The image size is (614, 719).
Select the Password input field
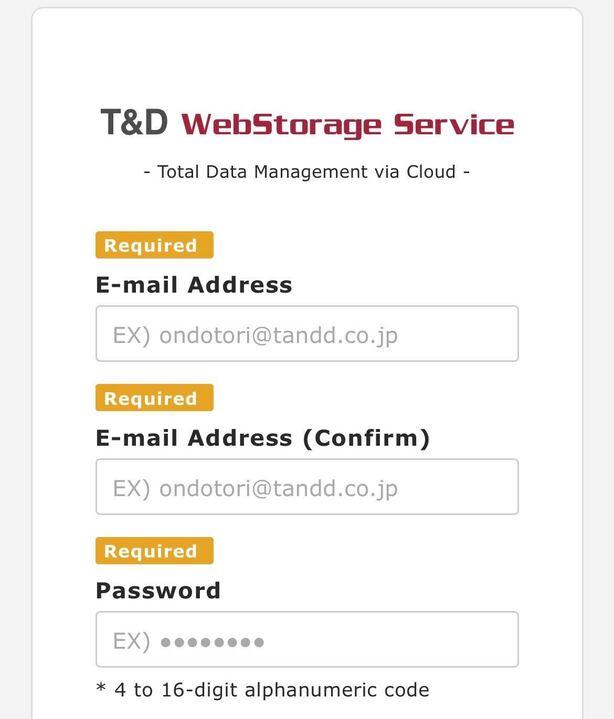point(306,640)
